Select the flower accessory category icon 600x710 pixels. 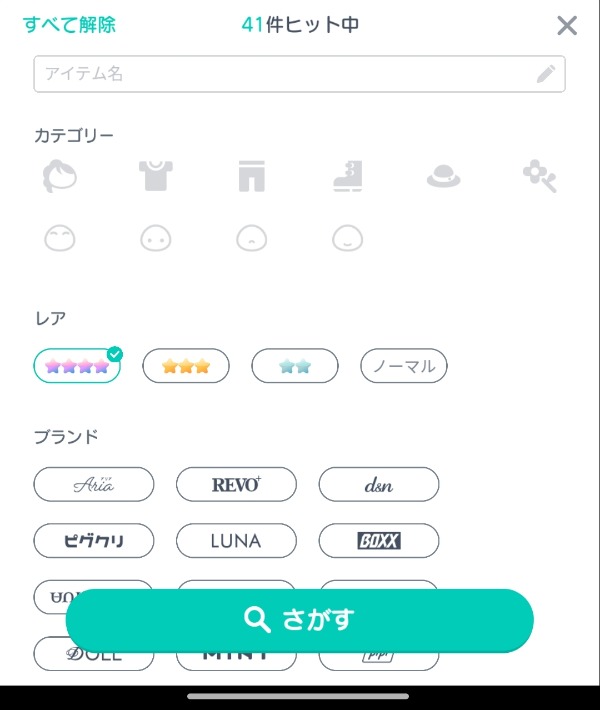tap(539, 177)
